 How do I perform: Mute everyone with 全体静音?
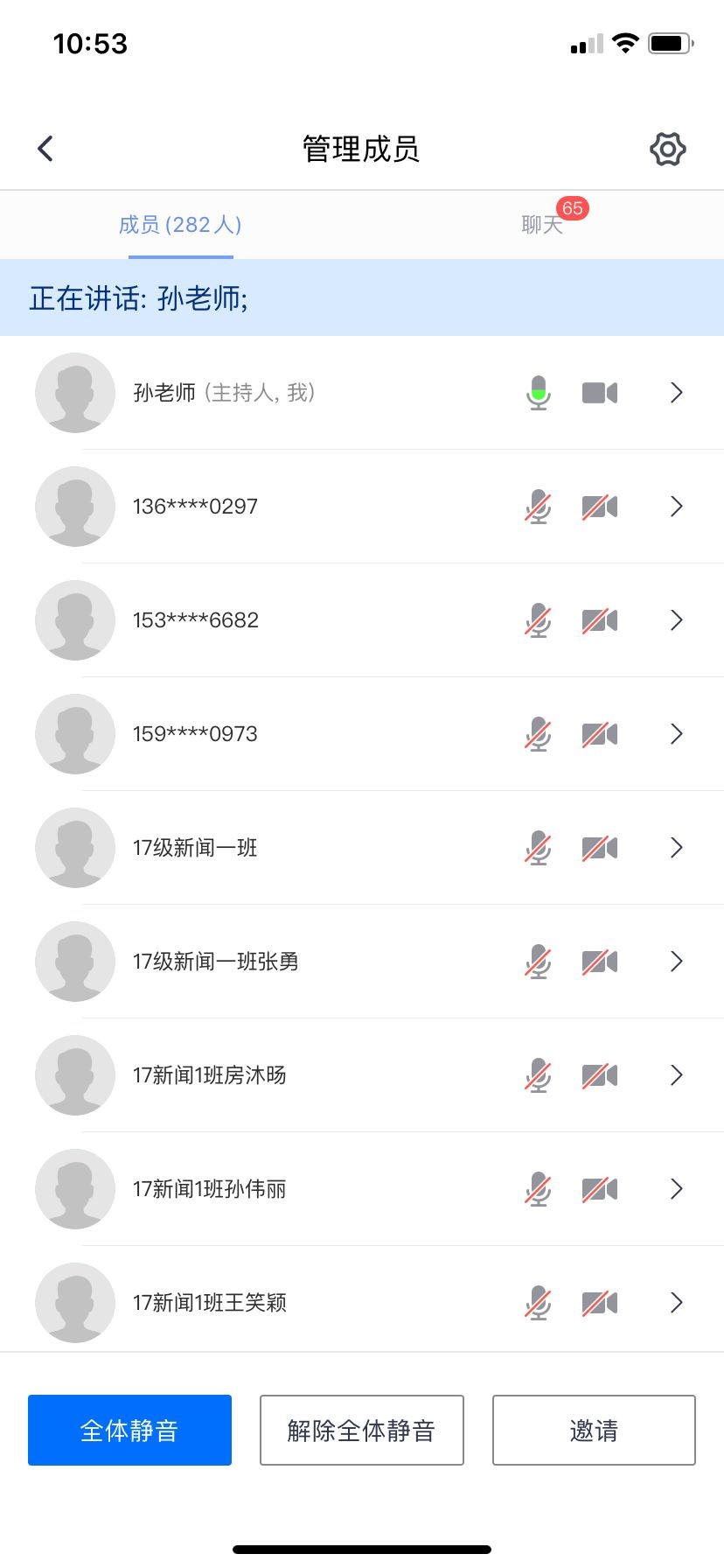pos(129,1431)
